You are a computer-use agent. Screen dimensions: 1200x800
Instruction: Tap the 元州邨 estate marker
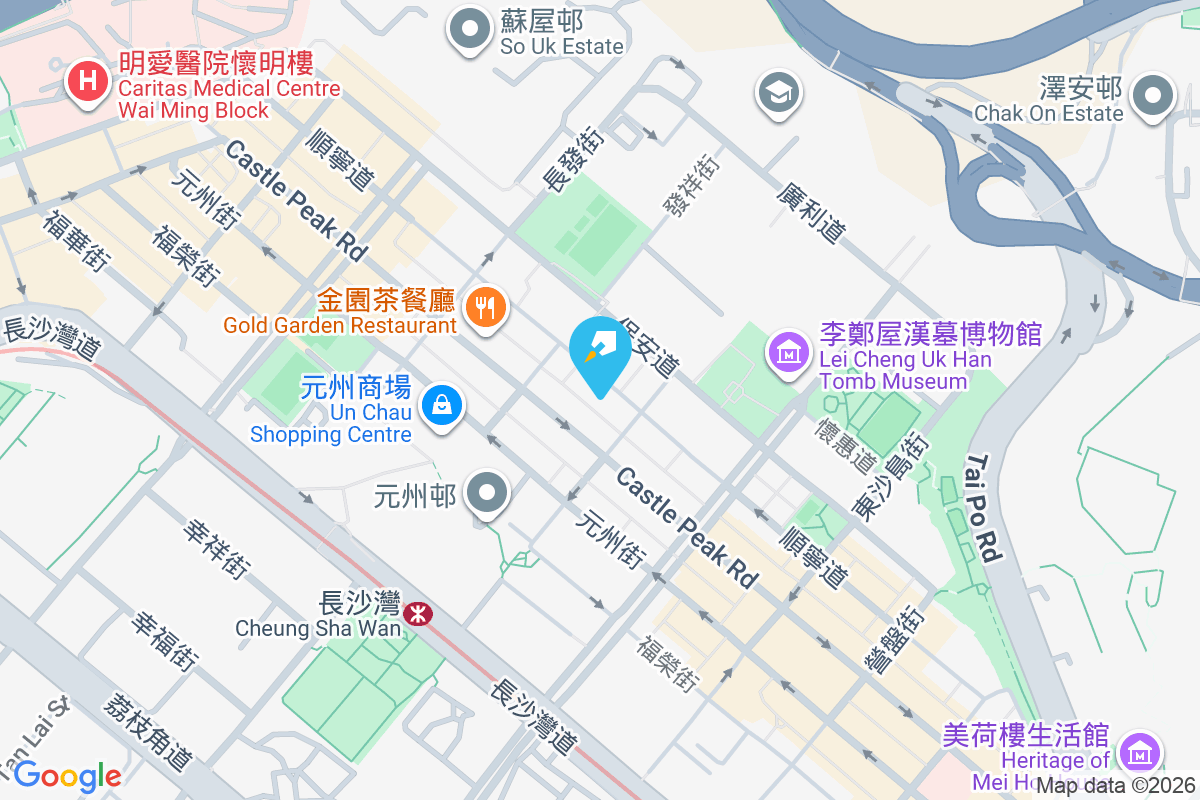tap(488, 493)
